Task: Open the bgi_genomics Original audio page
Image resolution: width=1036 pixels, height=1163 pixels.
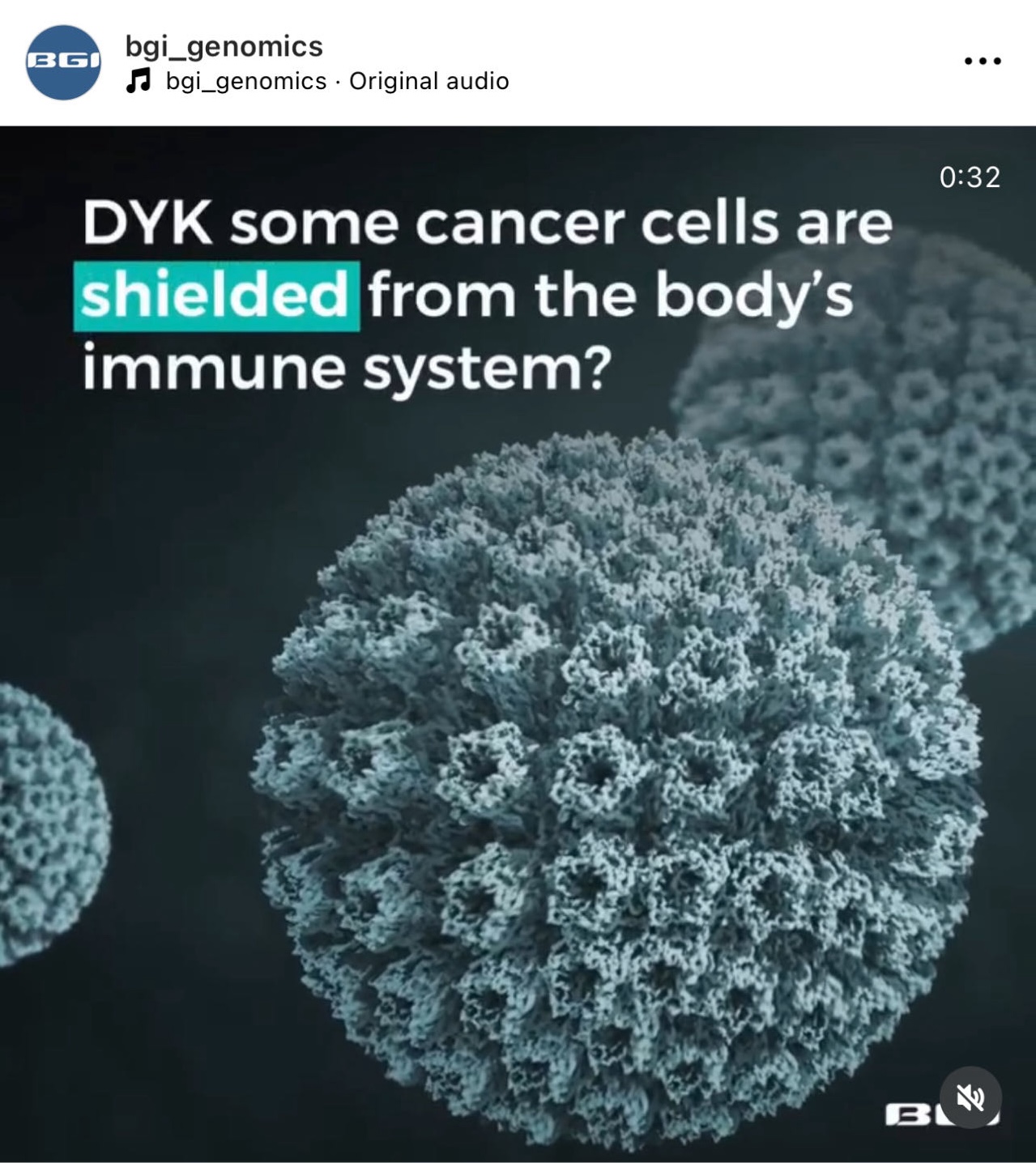Action: pyautogui.click(x=336, y=81)
